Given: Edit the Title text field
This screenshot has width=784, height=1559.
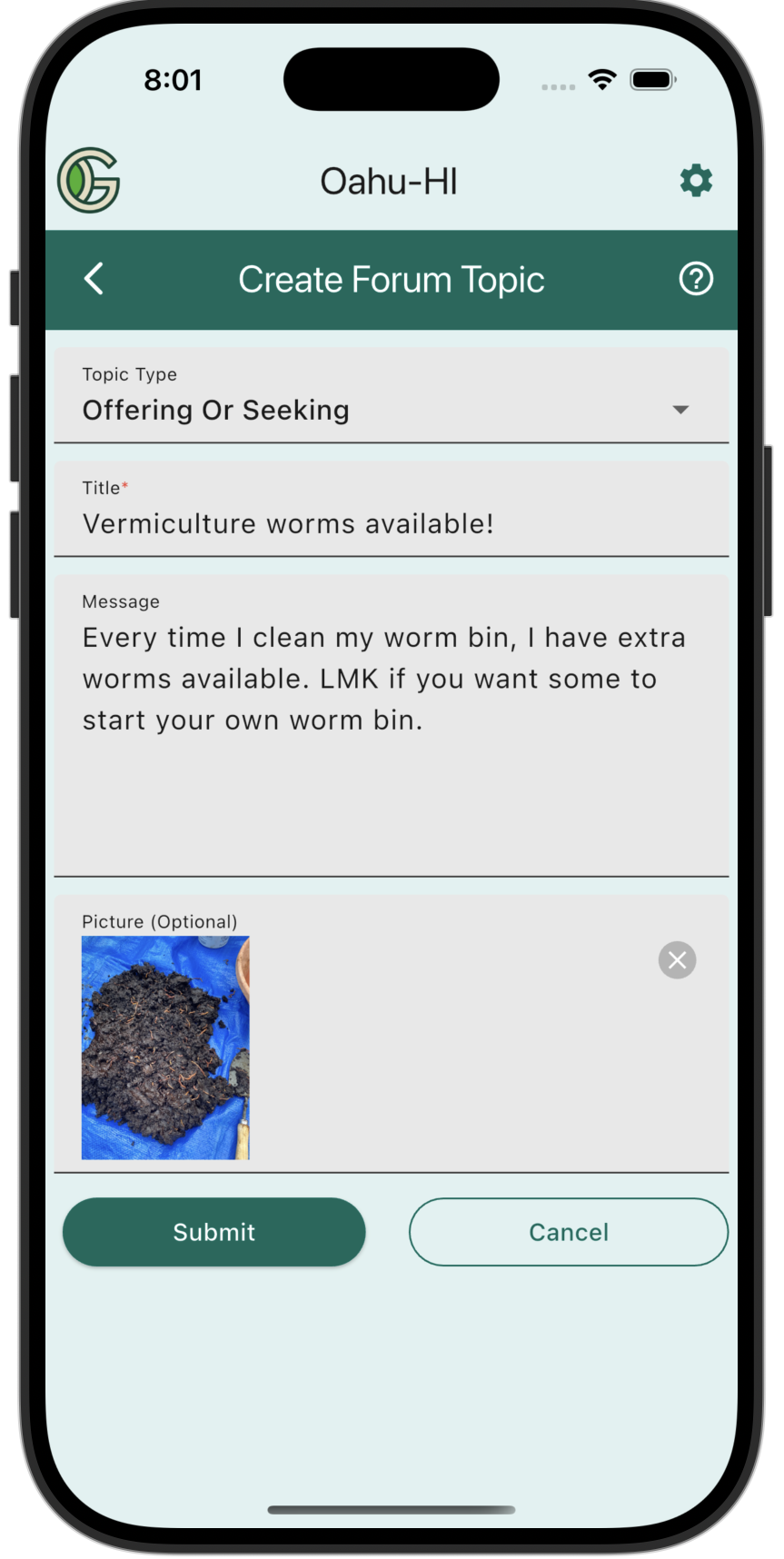Looking at the screenshot, I should (391, 523).
